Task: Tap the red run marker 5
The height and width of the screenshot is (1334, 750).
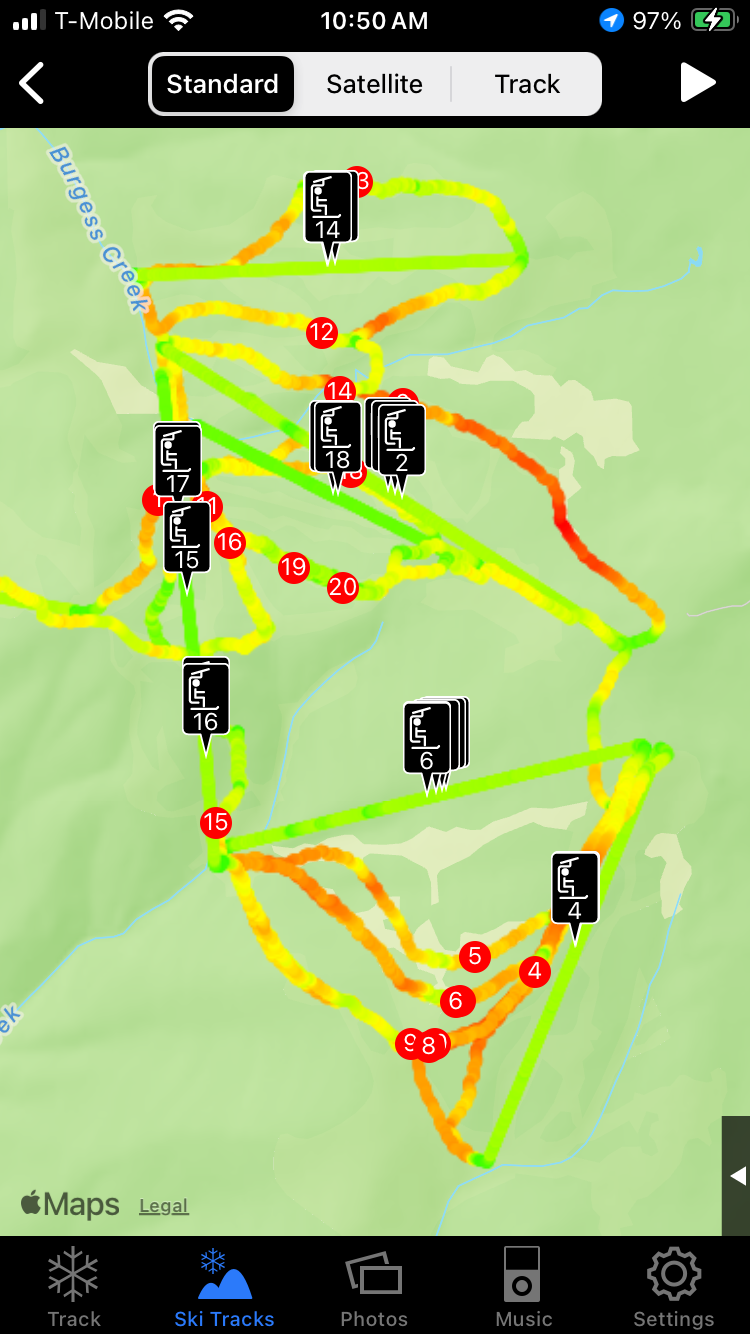Action: [475, 956]
